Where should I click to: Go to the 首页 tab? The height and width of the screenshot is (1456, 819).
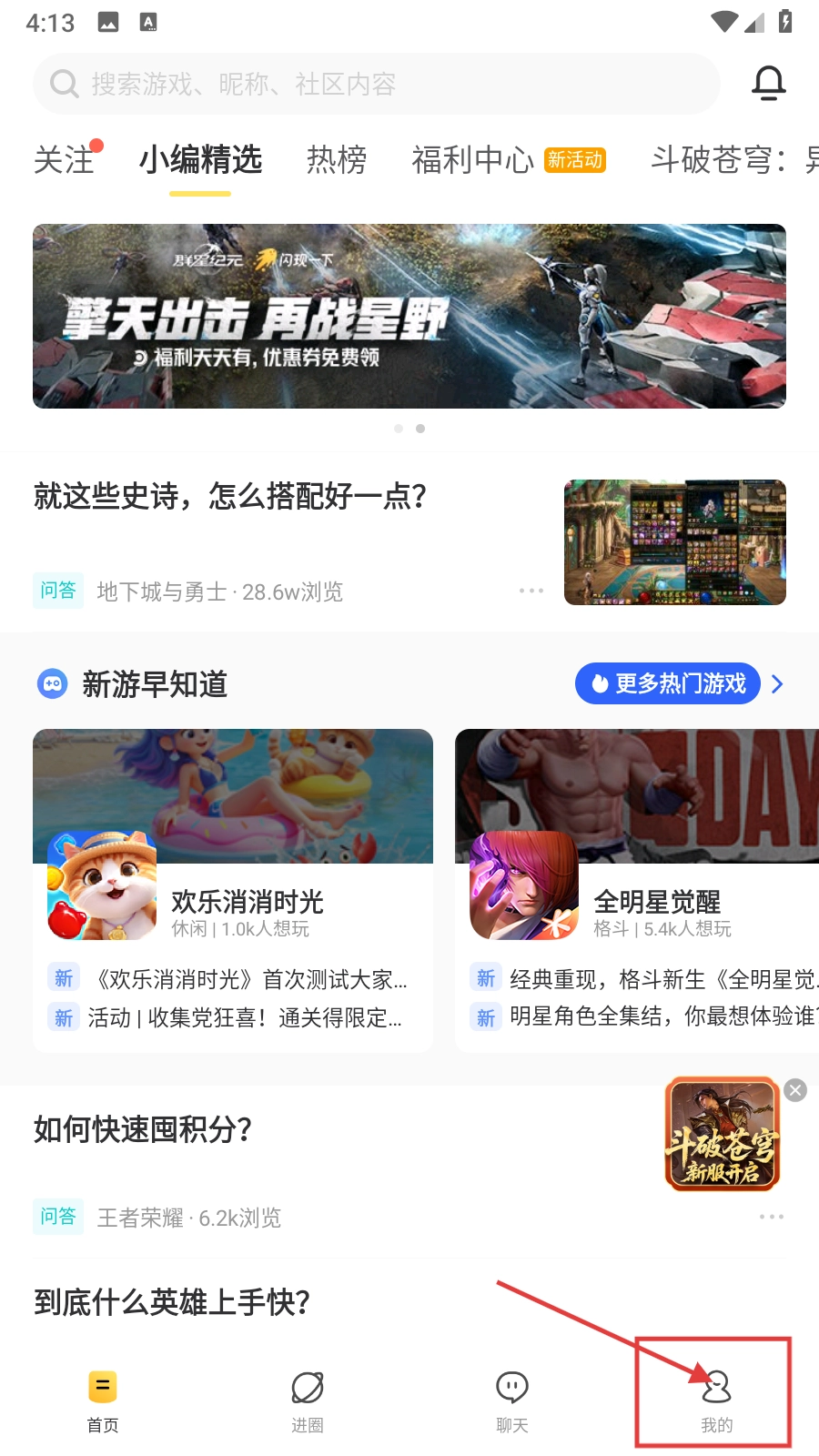click(103, 1401)
